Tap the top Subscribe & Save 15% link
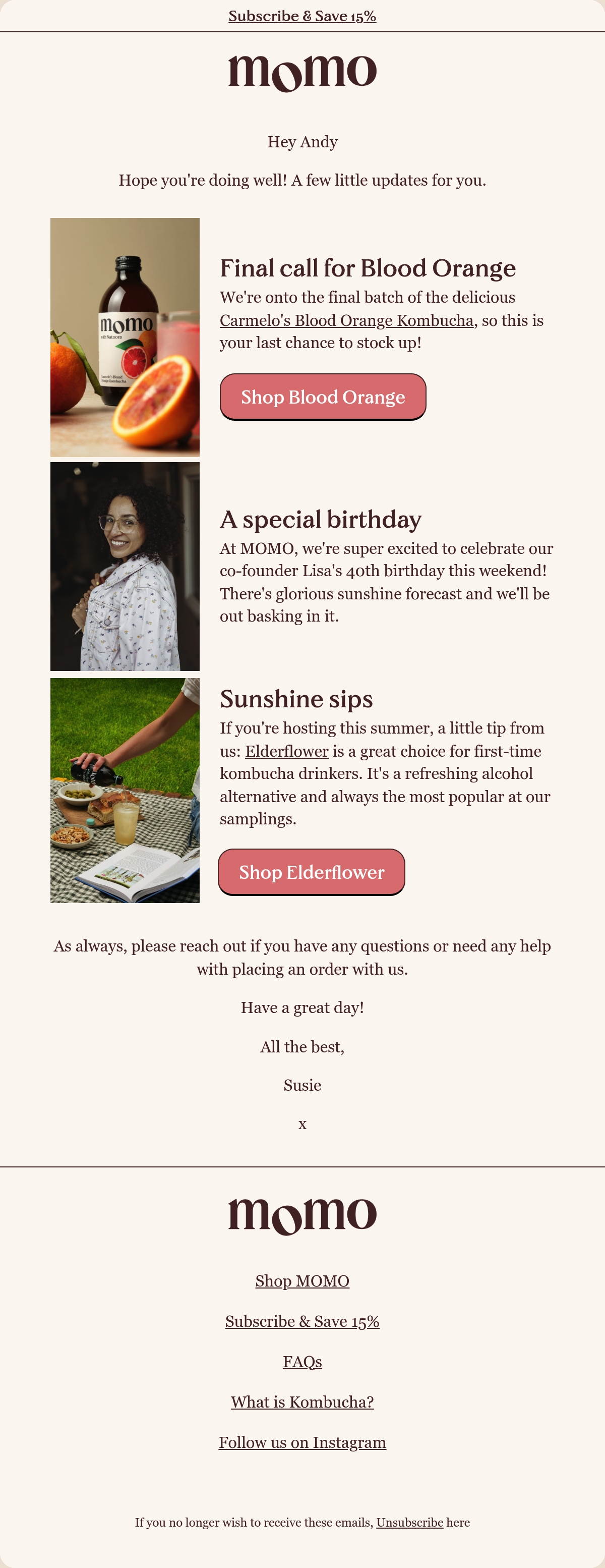Viewport: 605px width, 1568px height. click(x=302, y=16)
